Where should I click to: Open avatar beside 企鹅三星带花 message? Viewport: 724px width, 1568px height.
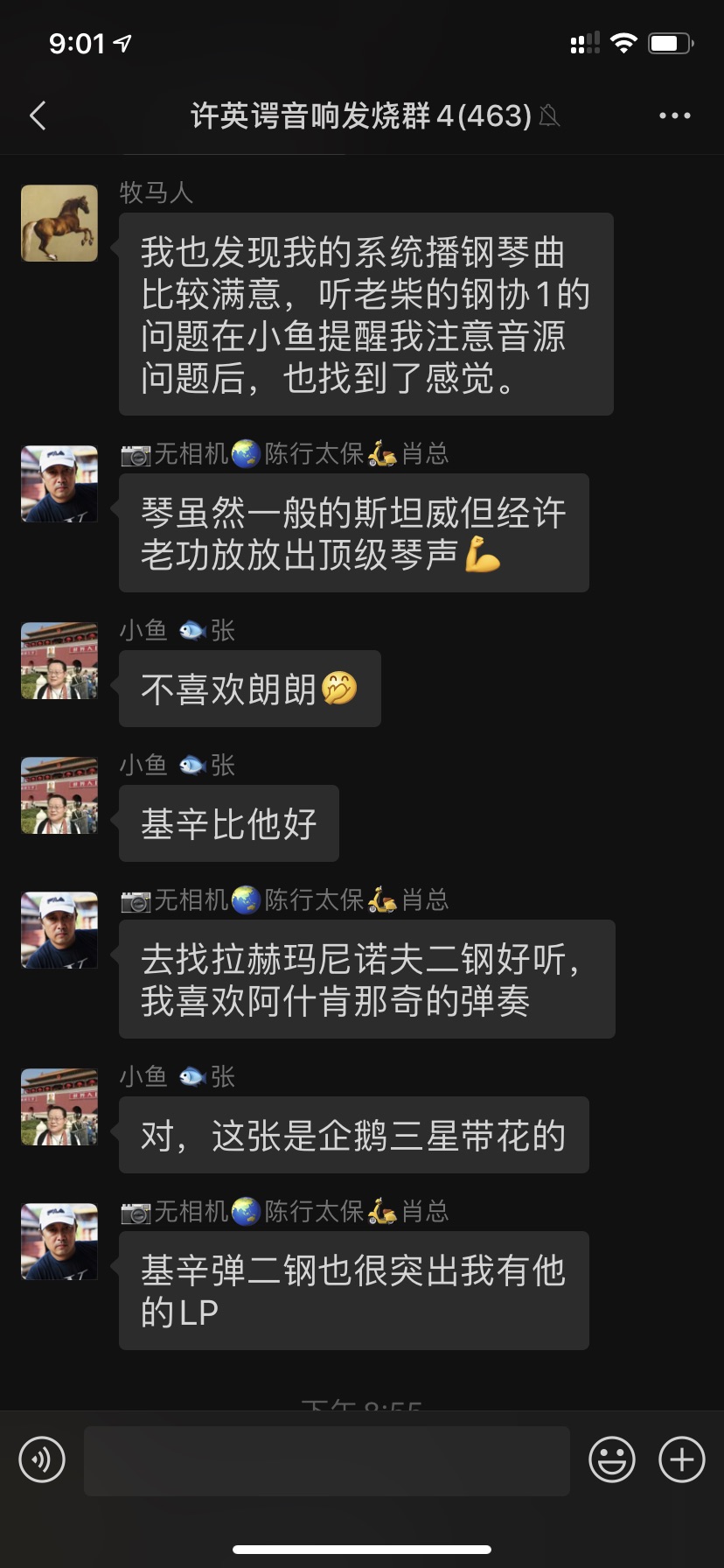click(59, 1107)
